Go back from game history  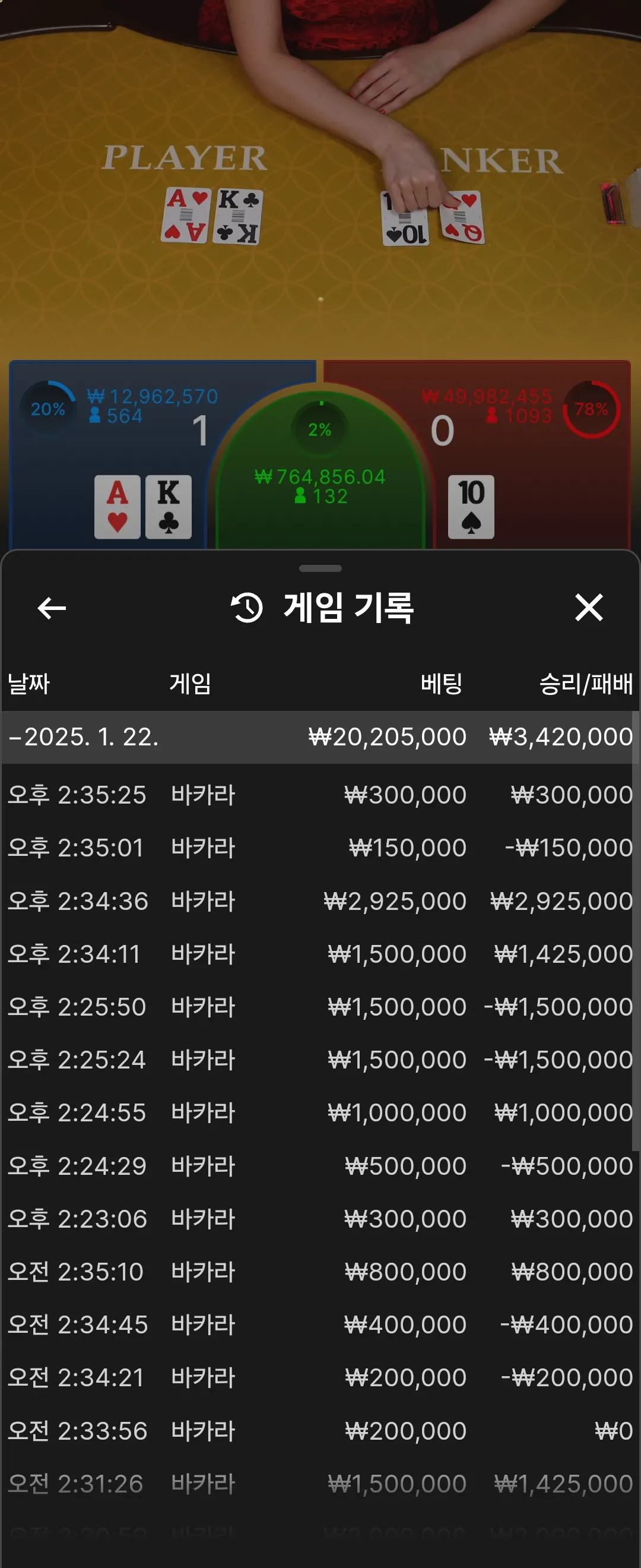click(52, 608)
